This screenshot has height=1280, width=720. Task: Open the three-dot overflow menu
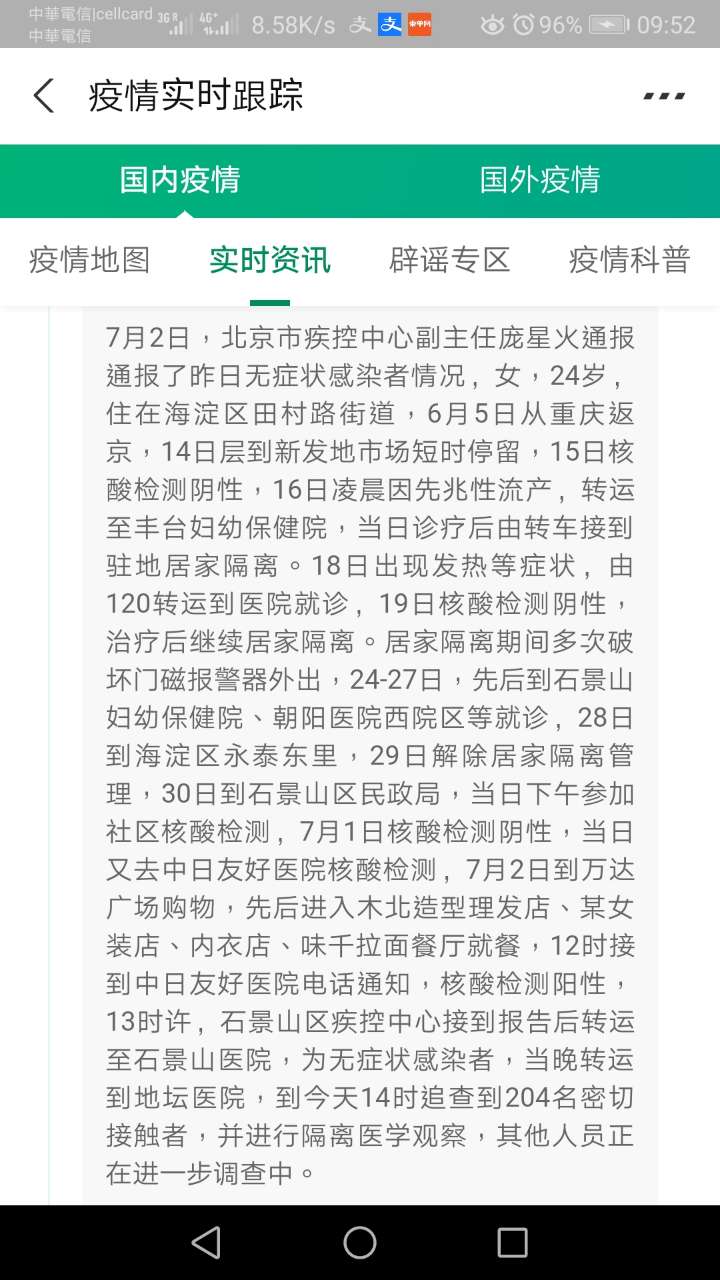[664, 96]
